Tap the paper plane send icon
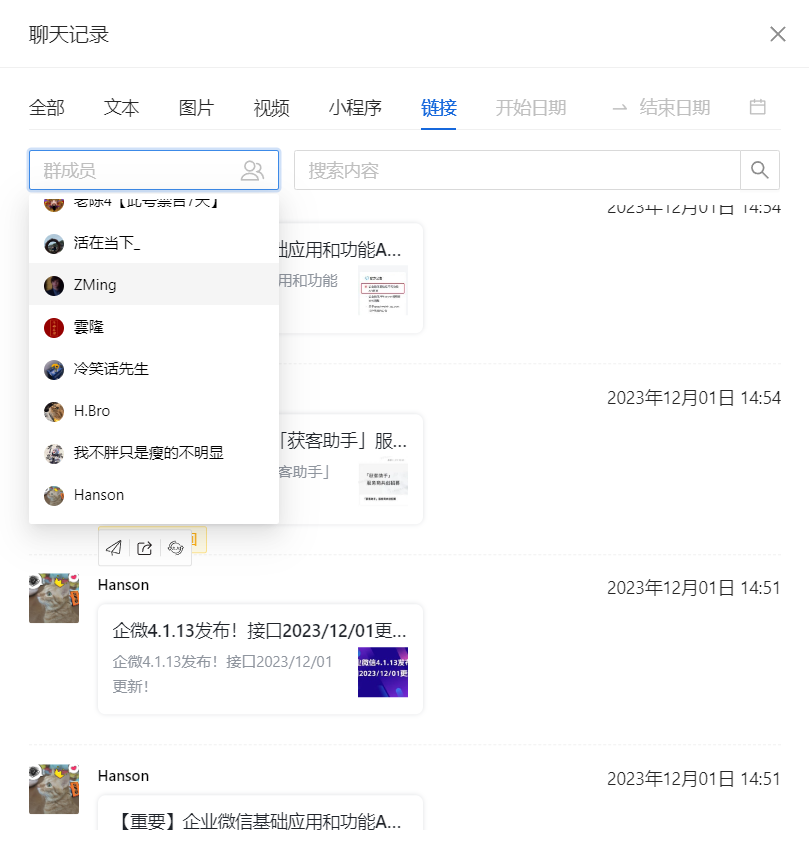 114,548
